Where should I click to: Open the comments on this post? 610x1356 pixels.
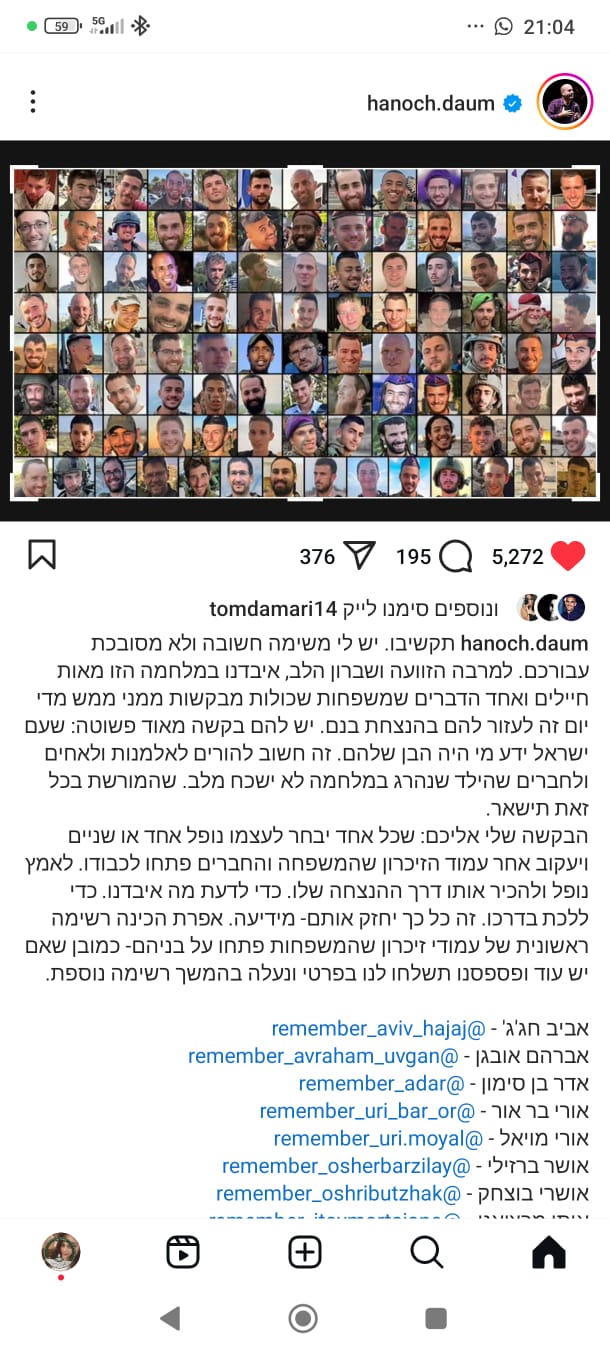click(456, 556)
